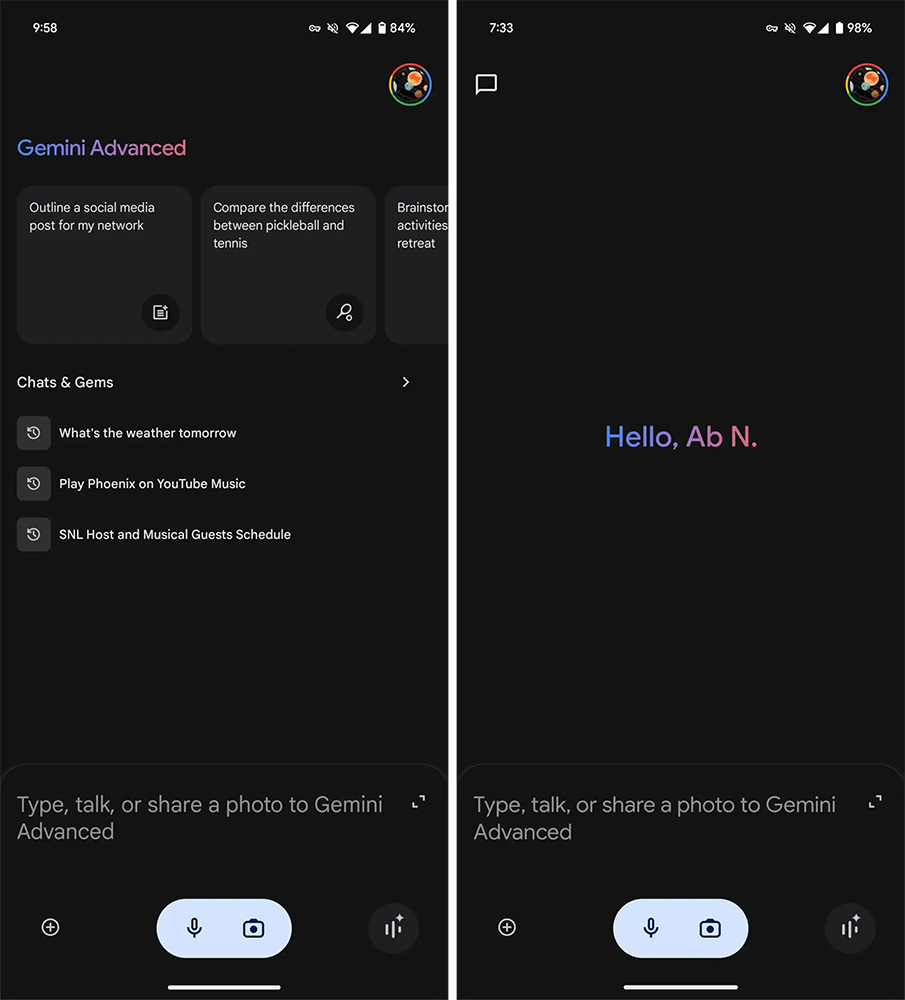Open the chat history icon beside Hello screen avatar
Screen dimensions: 905x1000
[486, 84]
